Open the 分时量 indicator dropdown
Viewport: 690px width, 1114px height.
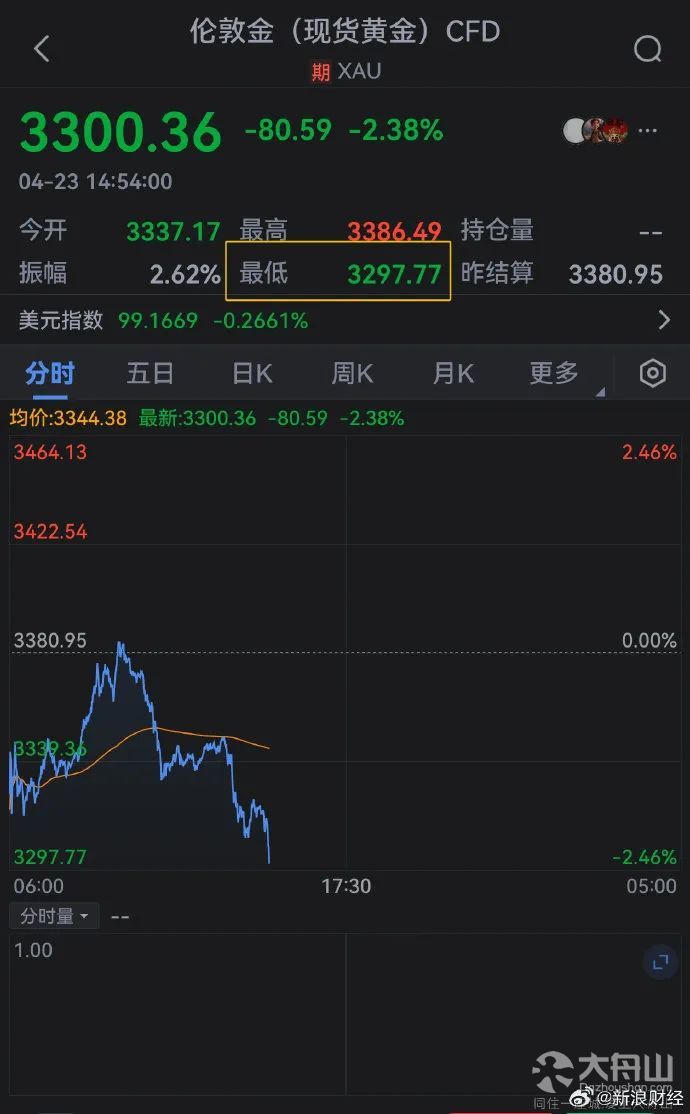[54, 916]
